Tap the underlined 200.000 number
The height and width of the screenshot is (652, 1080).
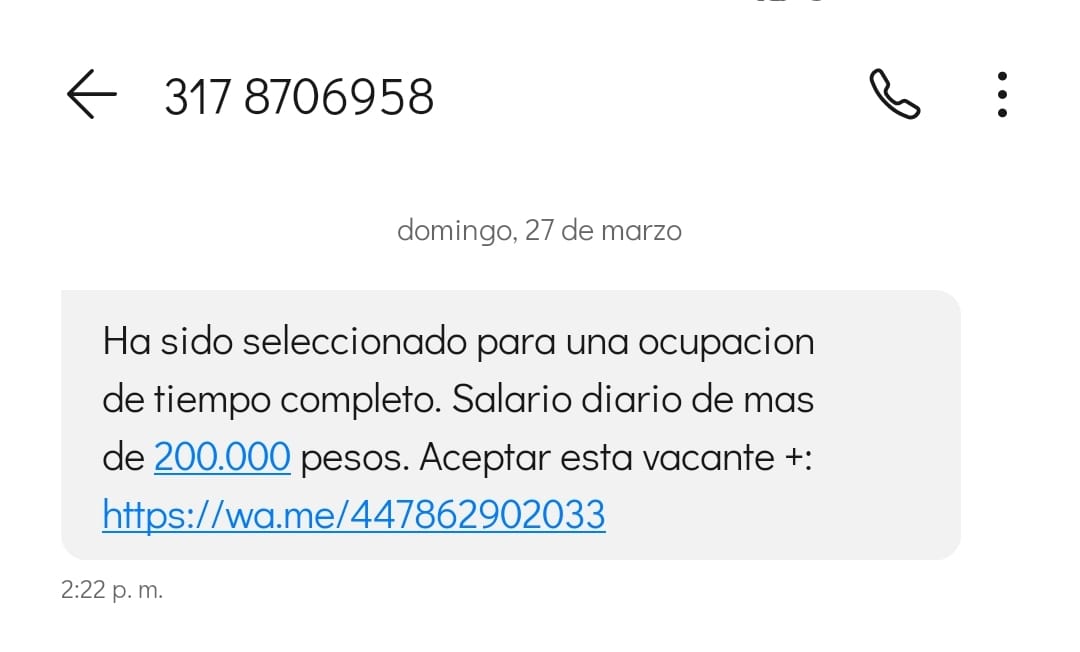point(222,458)
